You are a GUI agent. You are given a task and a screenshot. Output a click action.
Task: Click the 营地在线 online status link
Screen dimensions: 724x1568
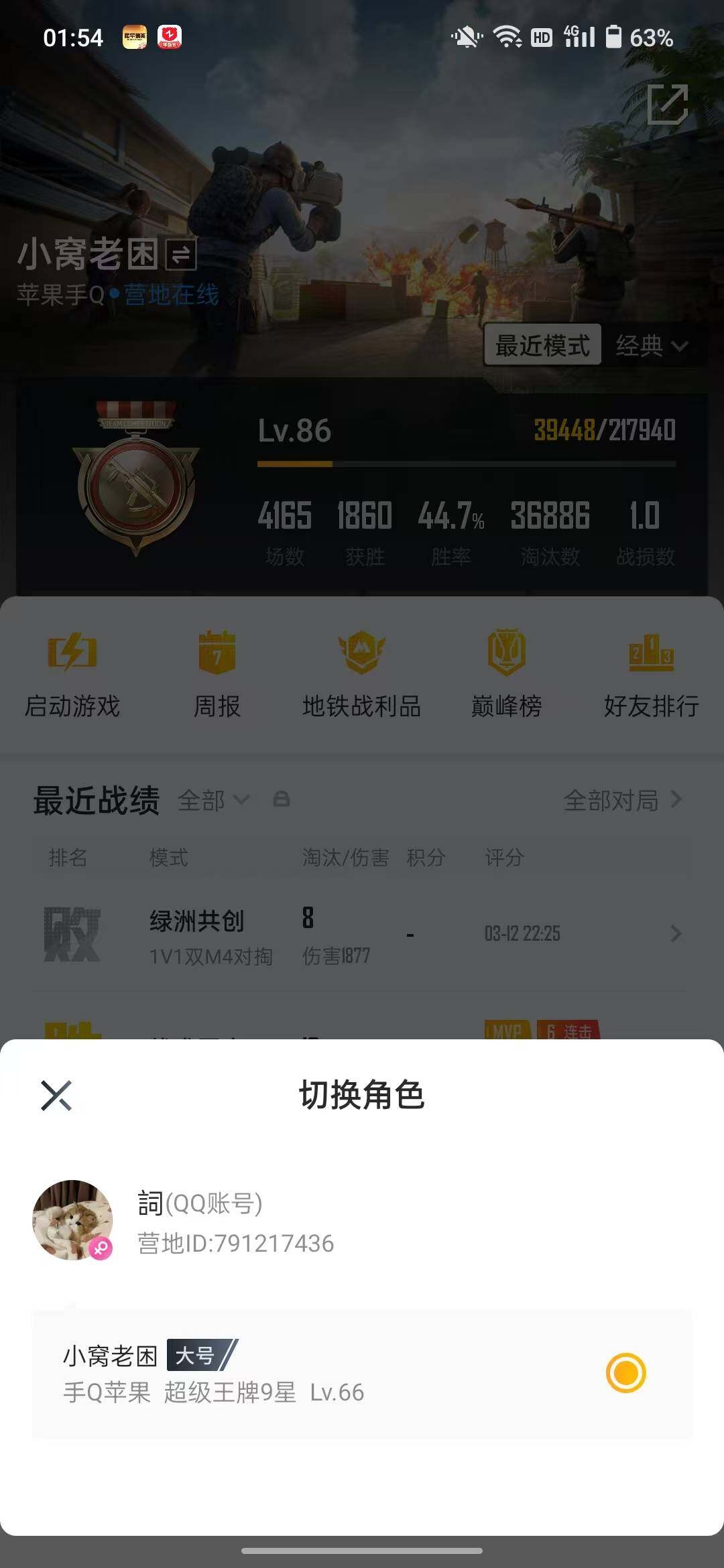(x=171, y=293)
